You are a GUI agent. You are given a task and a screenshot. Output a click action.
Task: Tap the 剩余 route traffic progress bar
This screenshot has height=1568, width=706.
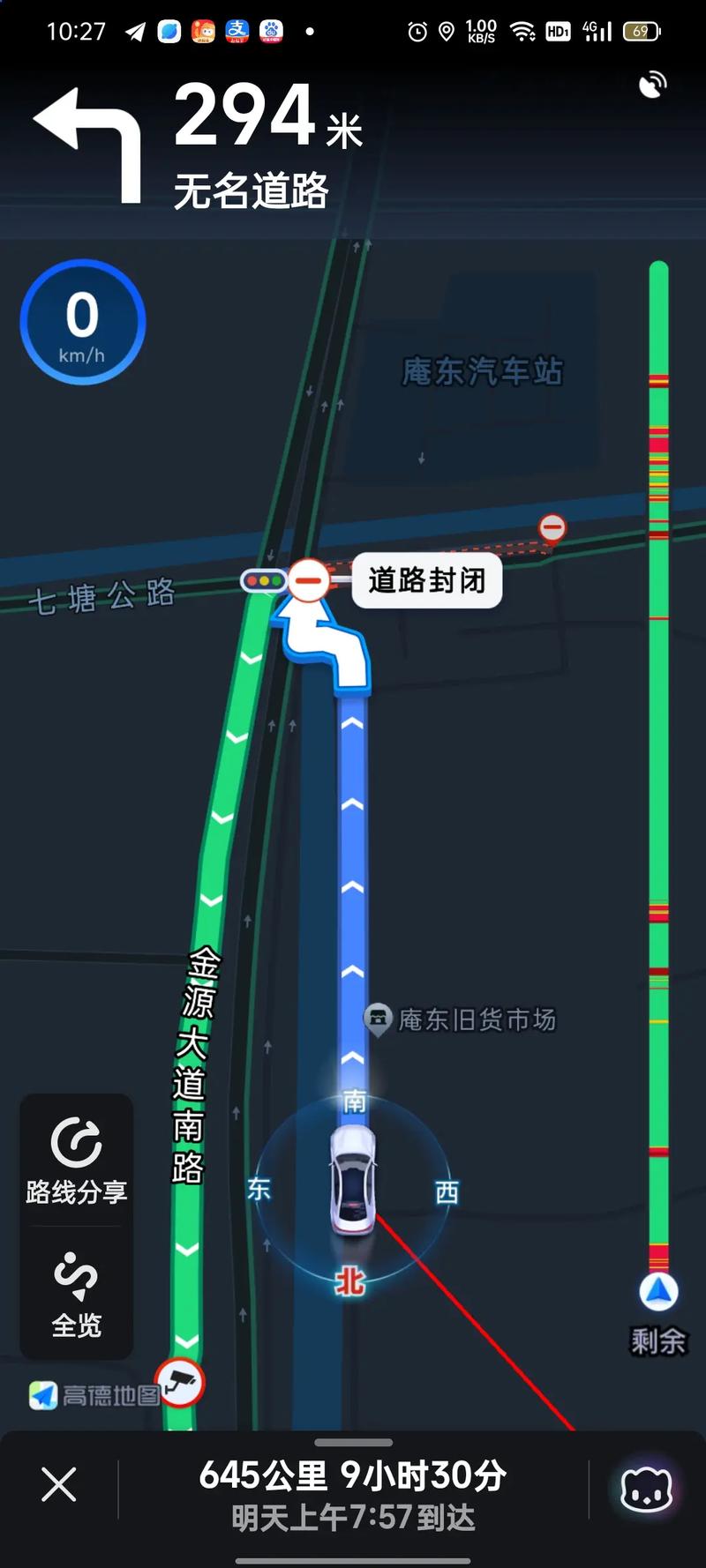click(x=657, y=794)
